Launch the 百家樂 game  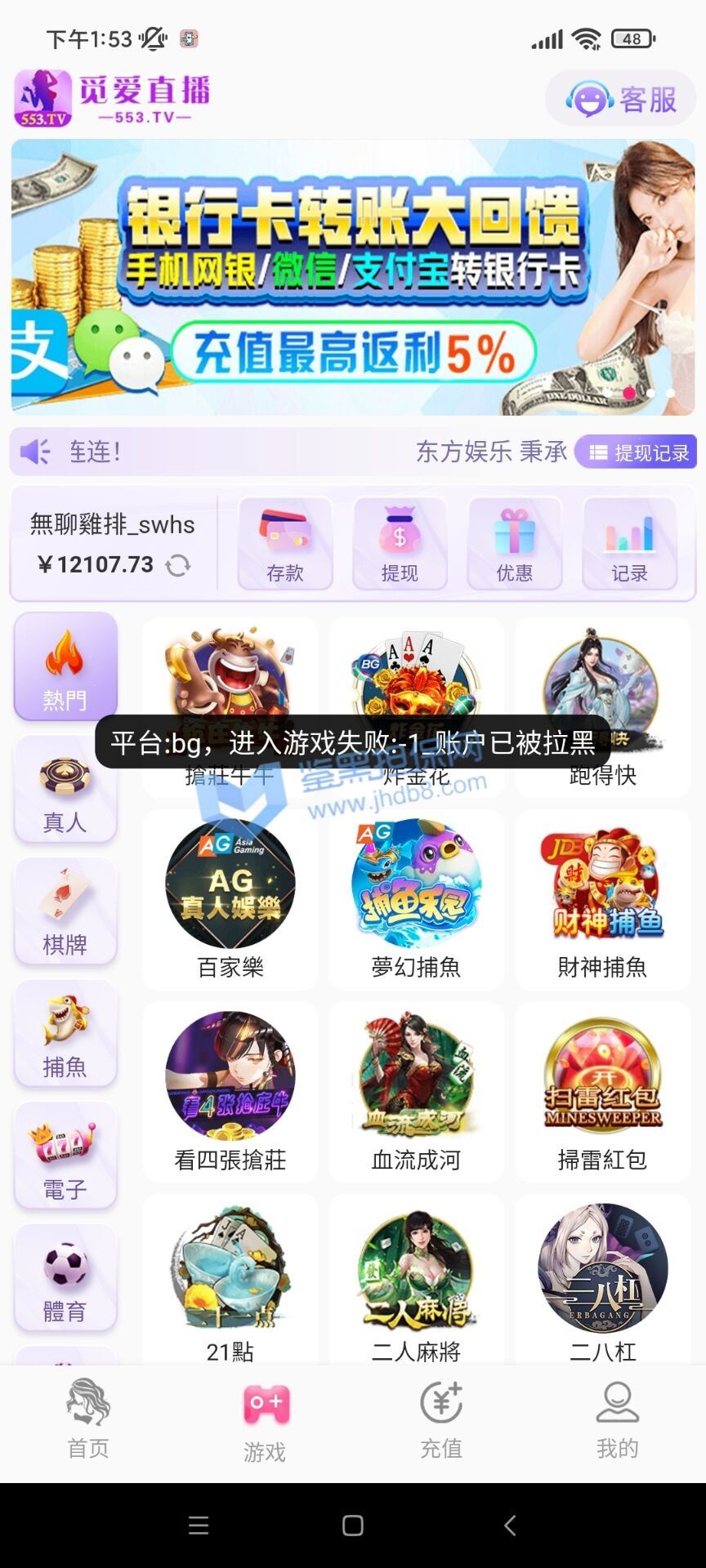click(x=230, y=900)
